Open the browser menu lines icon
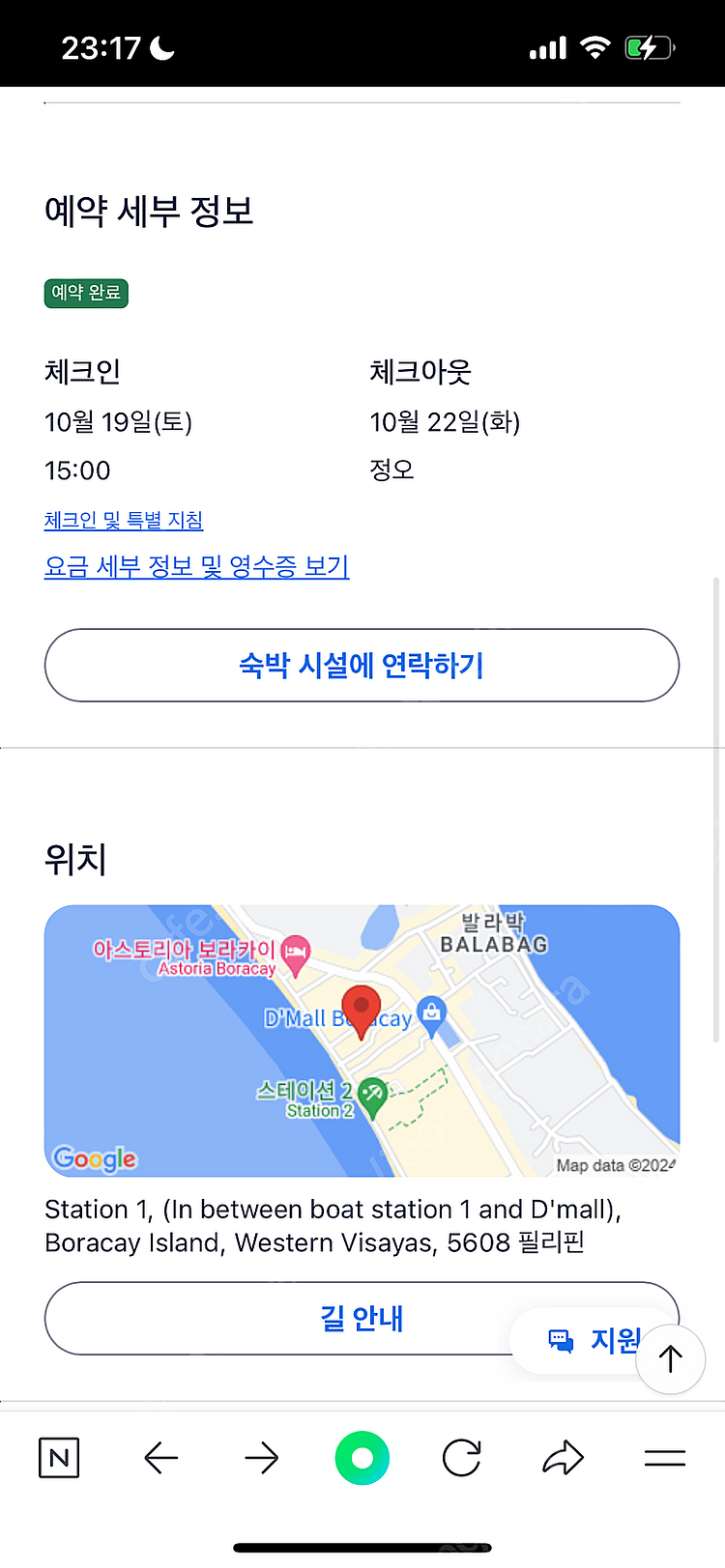Viewport: 725px width, 1568px height. (665, 1458)
